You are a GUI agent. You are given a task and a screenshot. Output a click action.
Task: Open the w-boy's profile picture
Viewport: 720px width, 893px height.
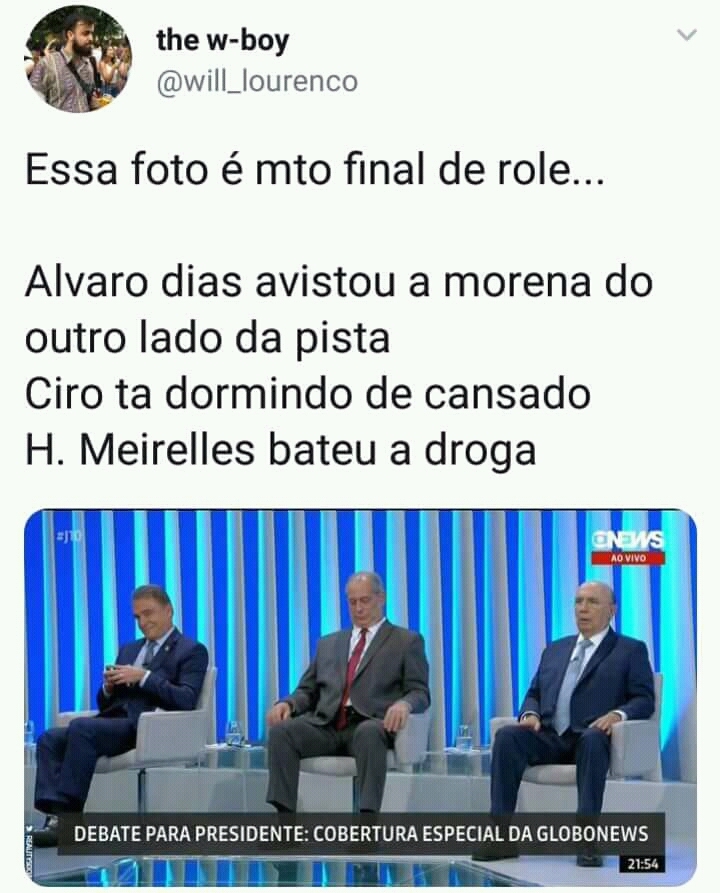click(77, 60)
